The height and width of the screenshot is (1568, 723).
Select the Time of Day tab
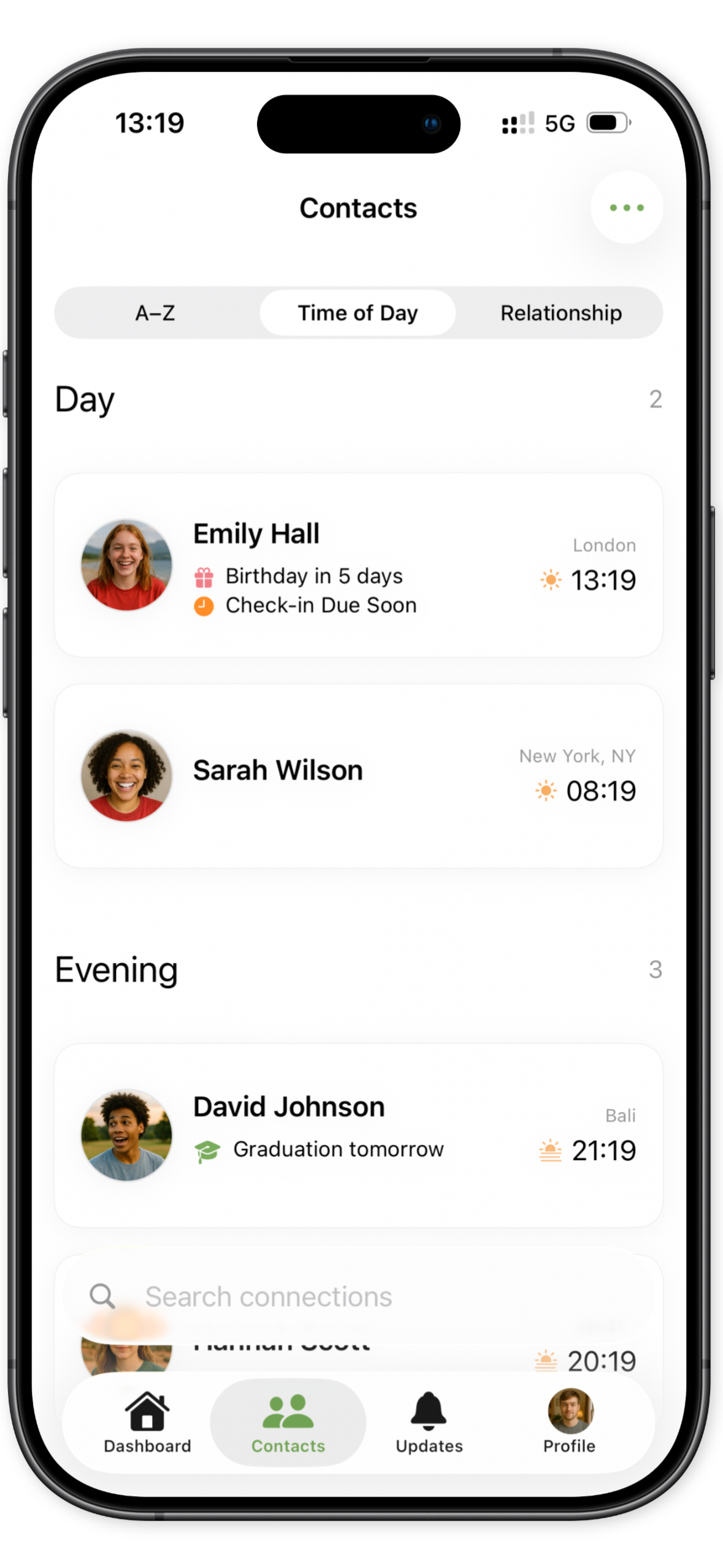(x=358, y=313)
